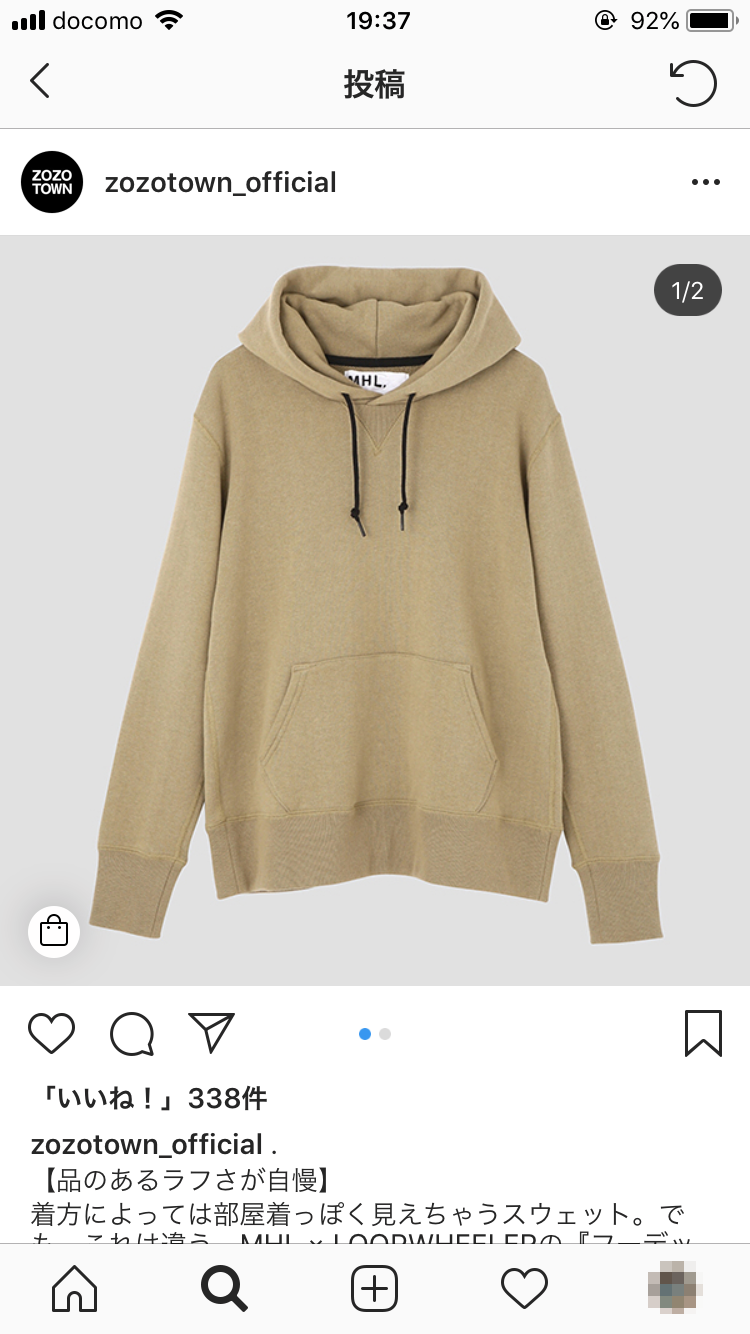
Task: Open your profile tab in the bottom bar
Action: click(674, 1288)
